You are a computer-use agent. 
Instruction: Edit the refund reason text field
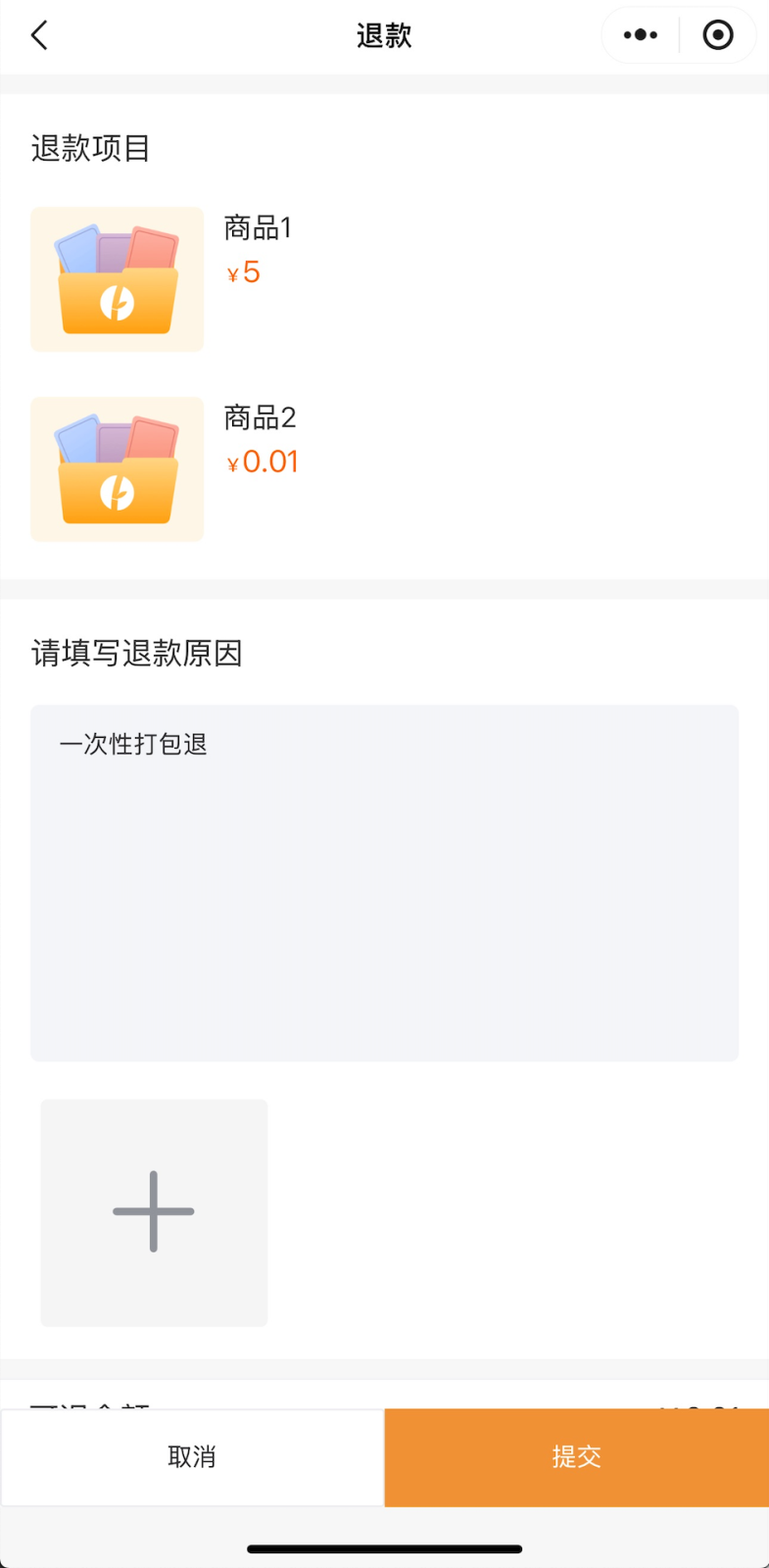click(x=384, y=882)
